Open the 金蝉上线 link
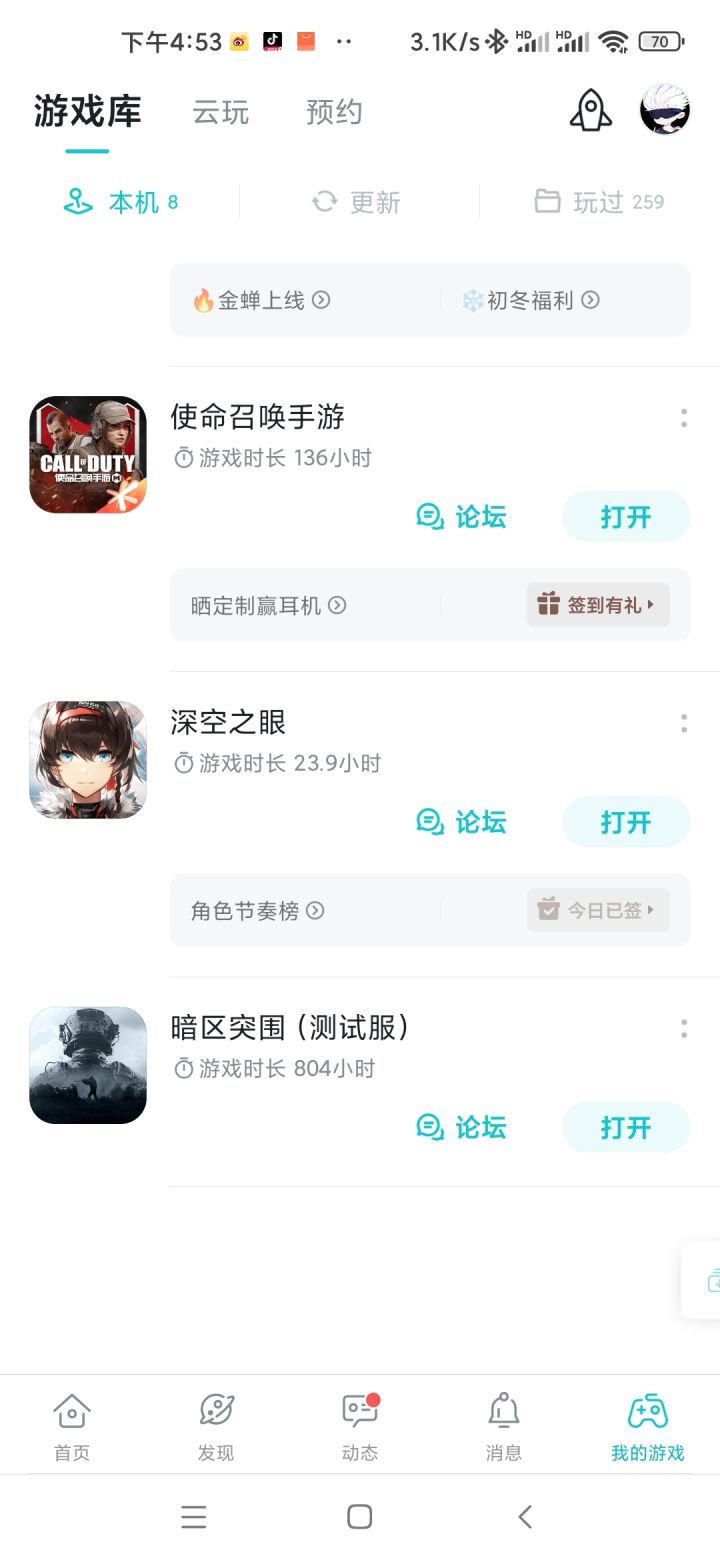Image resolution: width=720 pixels, height=1560 pixels. [262, 300]
